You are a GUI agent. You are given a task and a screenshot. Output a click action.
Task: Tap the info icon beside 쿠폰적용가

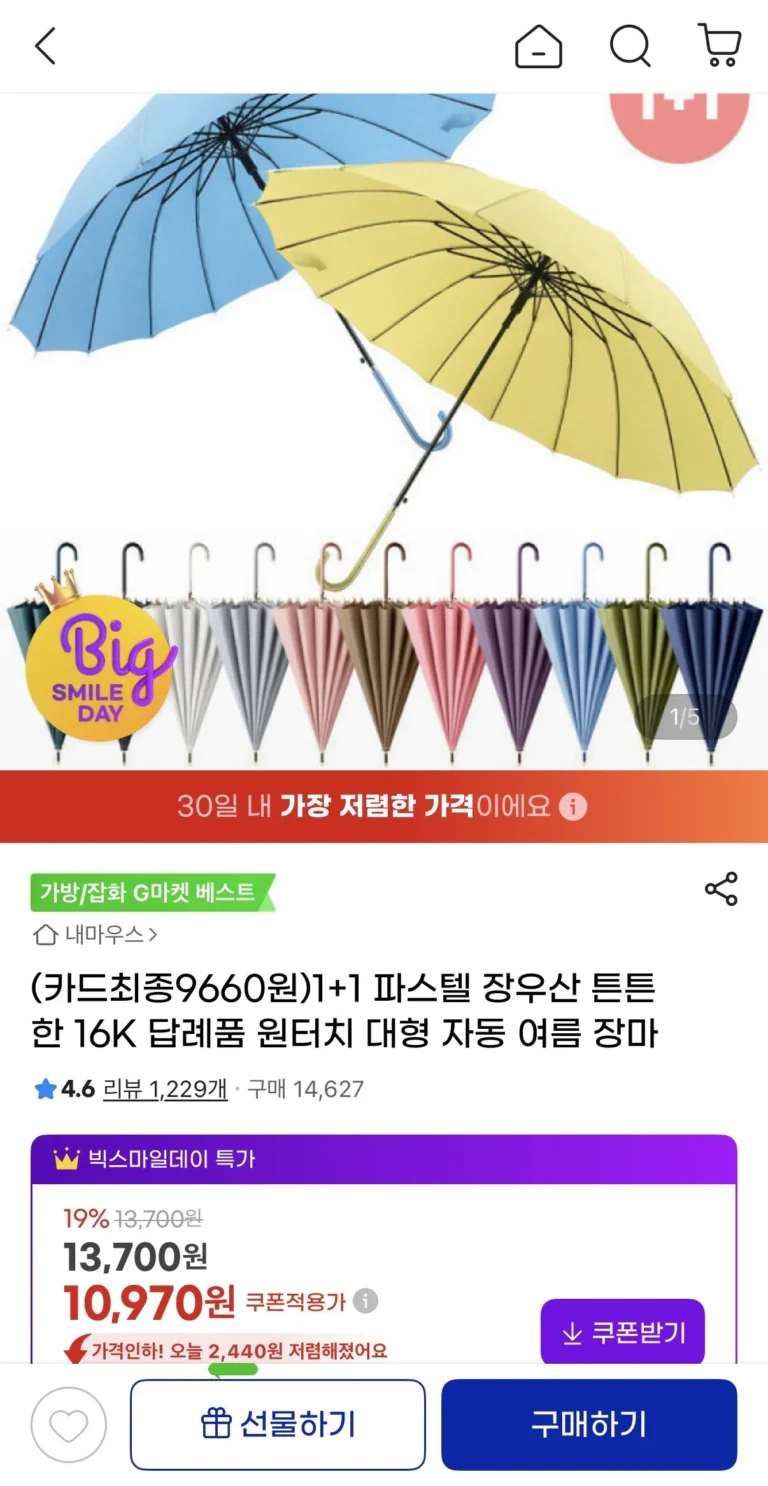366,1301
